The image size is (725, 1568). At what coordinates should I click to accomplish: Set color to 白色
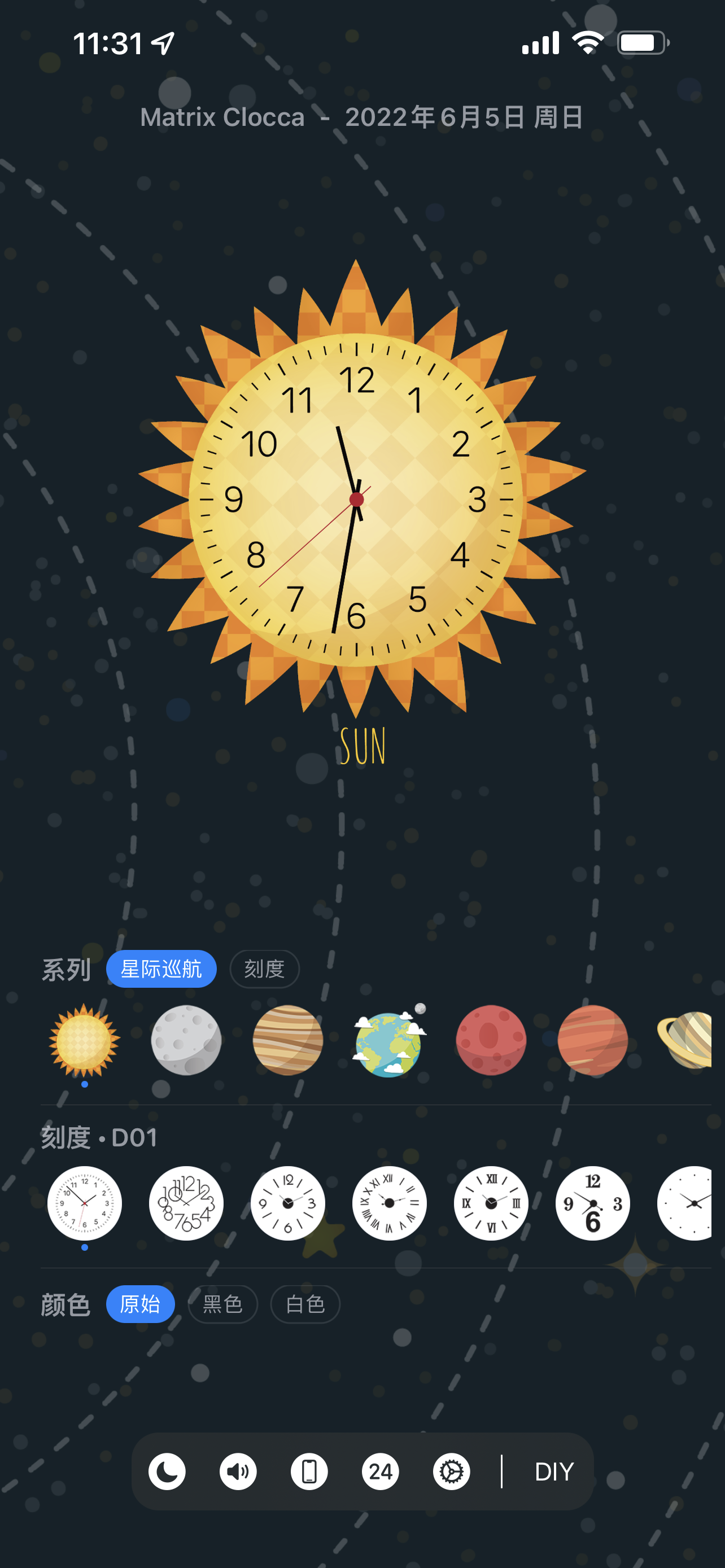[305, 1304]
